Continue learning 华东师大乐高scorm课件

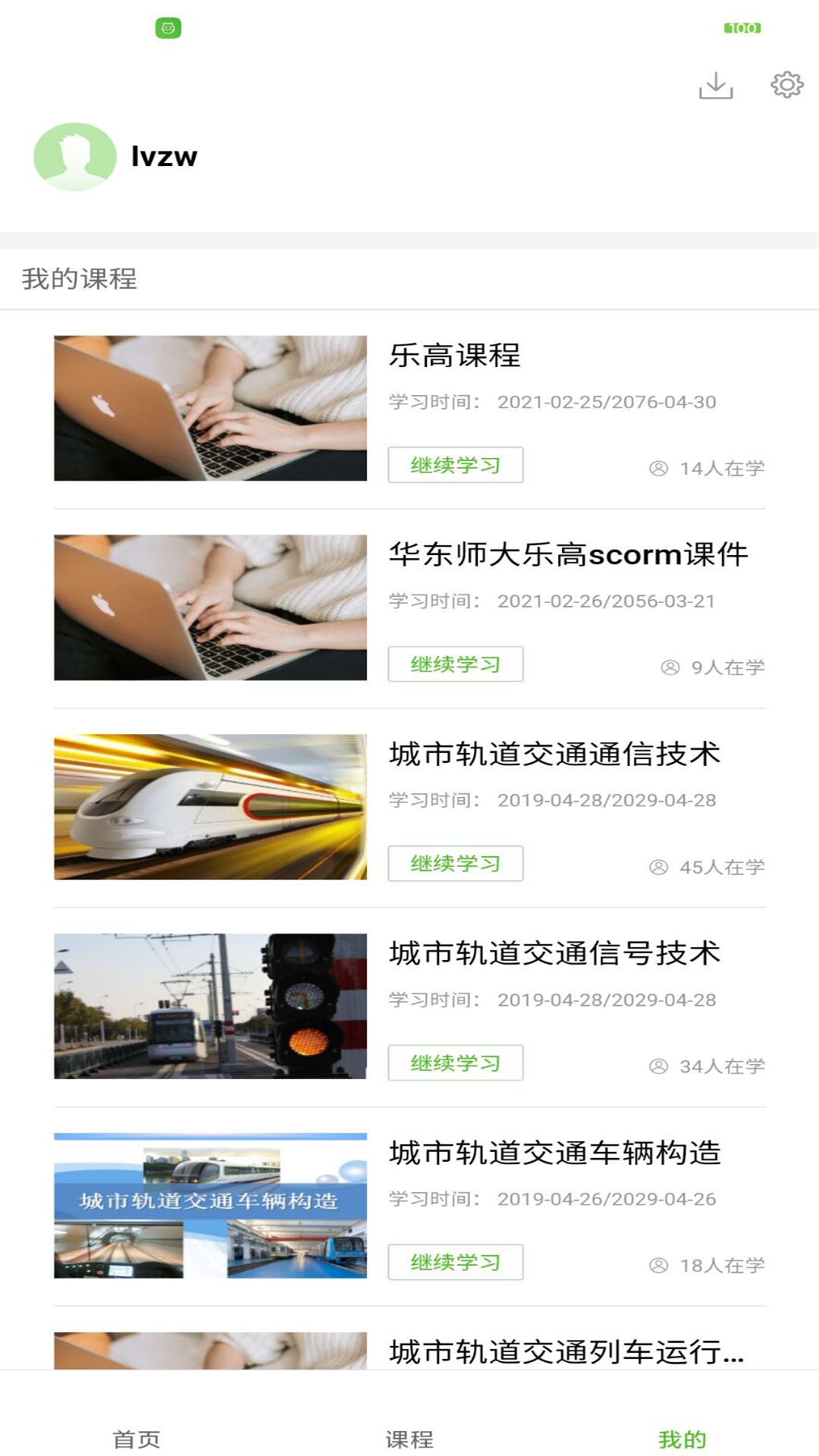coord(455,664)
